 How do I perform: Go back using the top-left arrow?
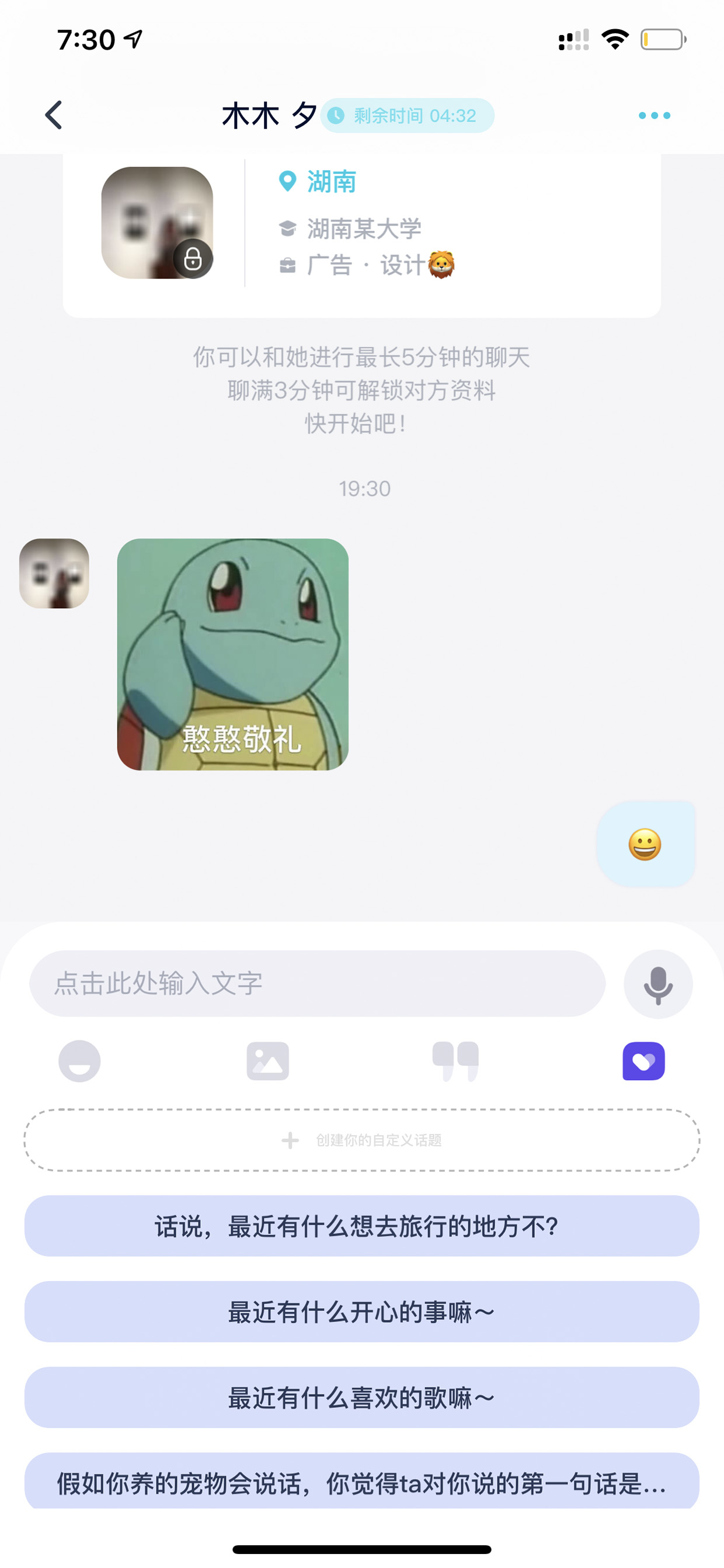click(x=54, y=115)
